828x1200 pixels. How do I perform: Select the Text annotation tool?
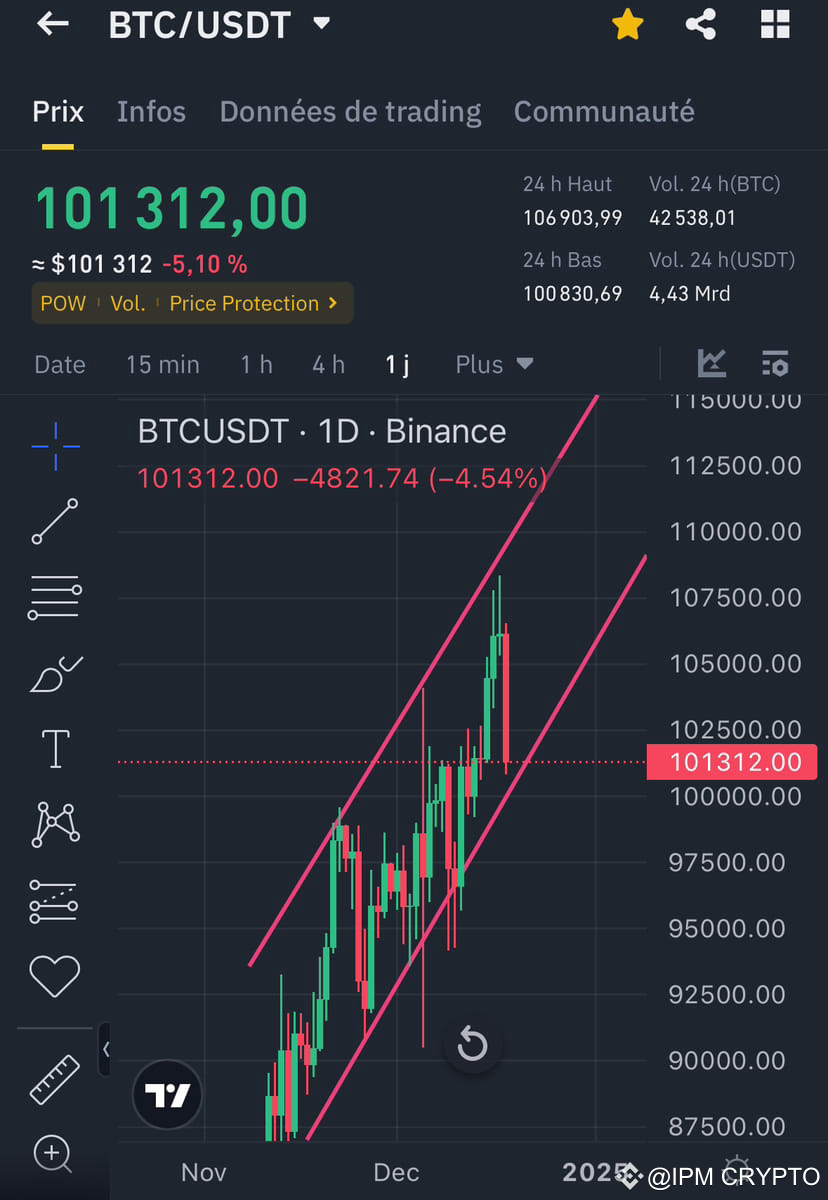pyautogui.click(x=55, y=749)
